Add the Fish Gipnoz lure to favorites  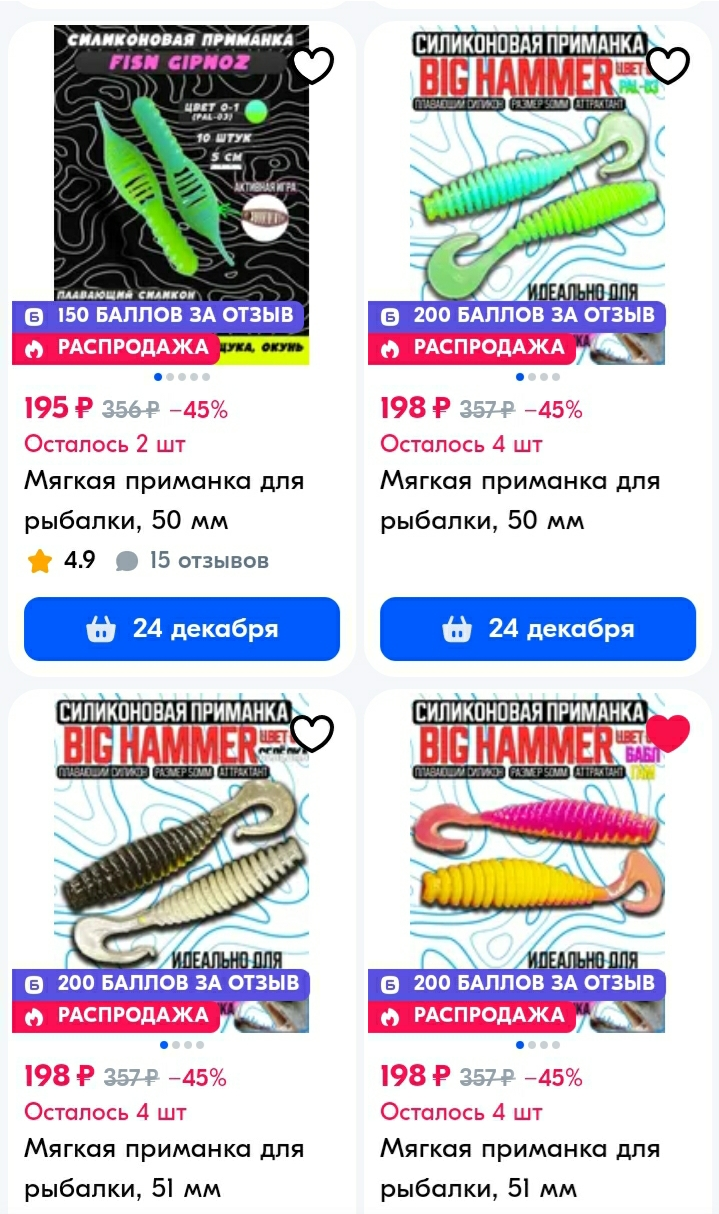tap(312, 66)
